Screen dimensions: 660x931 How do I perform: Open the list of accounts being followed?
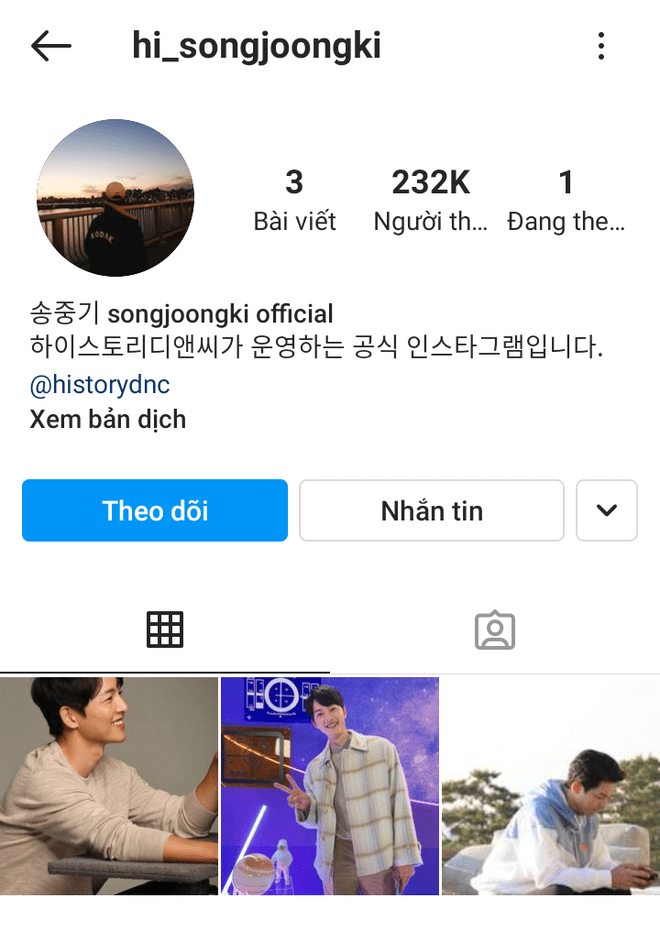click(566, 199)
